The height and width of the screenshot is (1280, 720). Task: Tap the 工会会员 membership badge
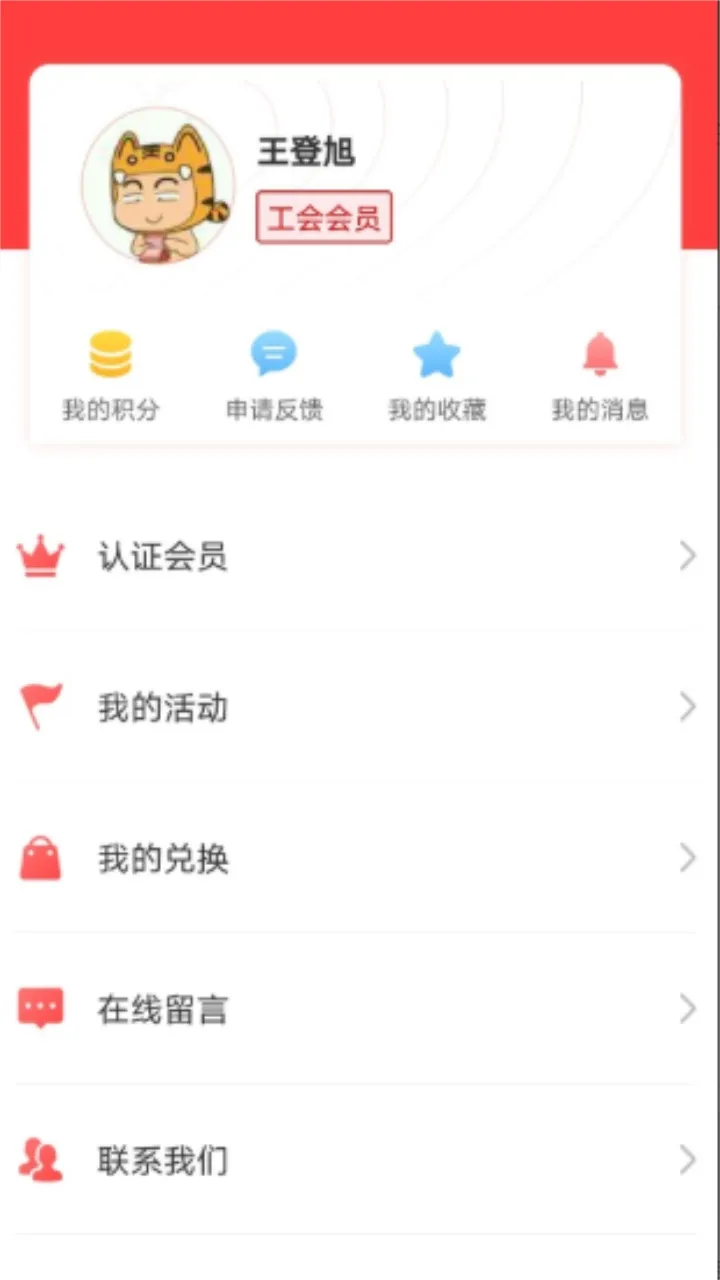click(324, 218)
